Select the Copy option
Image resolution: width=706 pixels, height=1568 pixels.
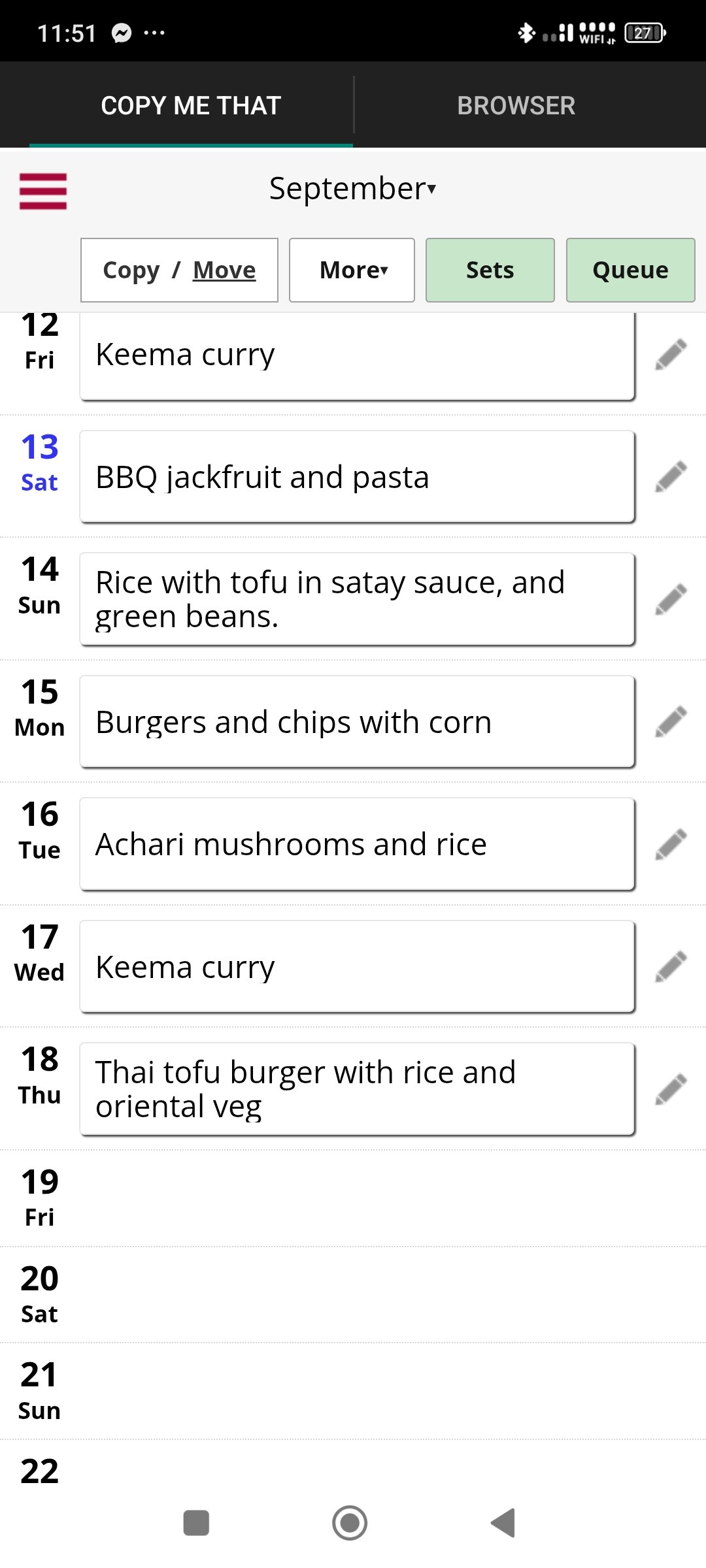131,270
